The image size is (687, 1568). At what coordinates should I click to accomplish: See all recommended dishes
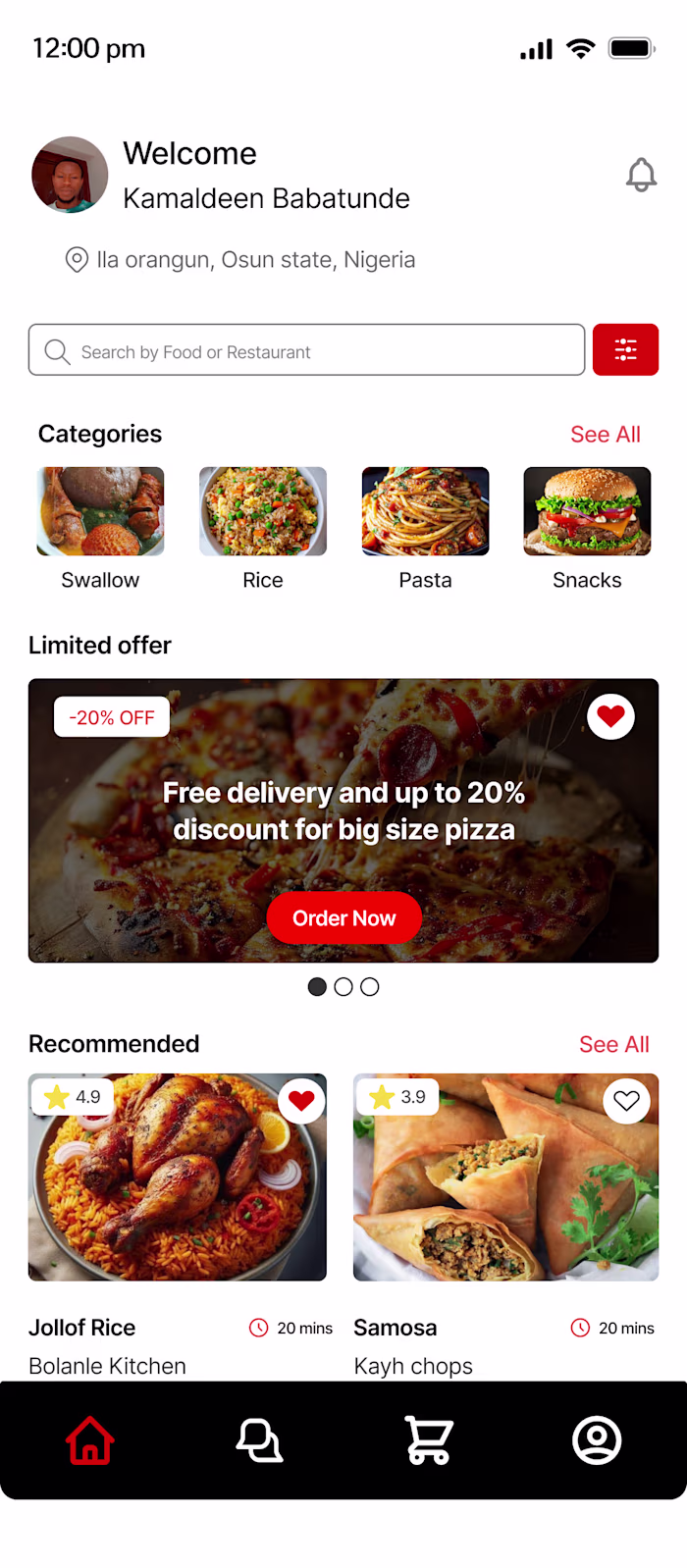[x=613, y=1045]
